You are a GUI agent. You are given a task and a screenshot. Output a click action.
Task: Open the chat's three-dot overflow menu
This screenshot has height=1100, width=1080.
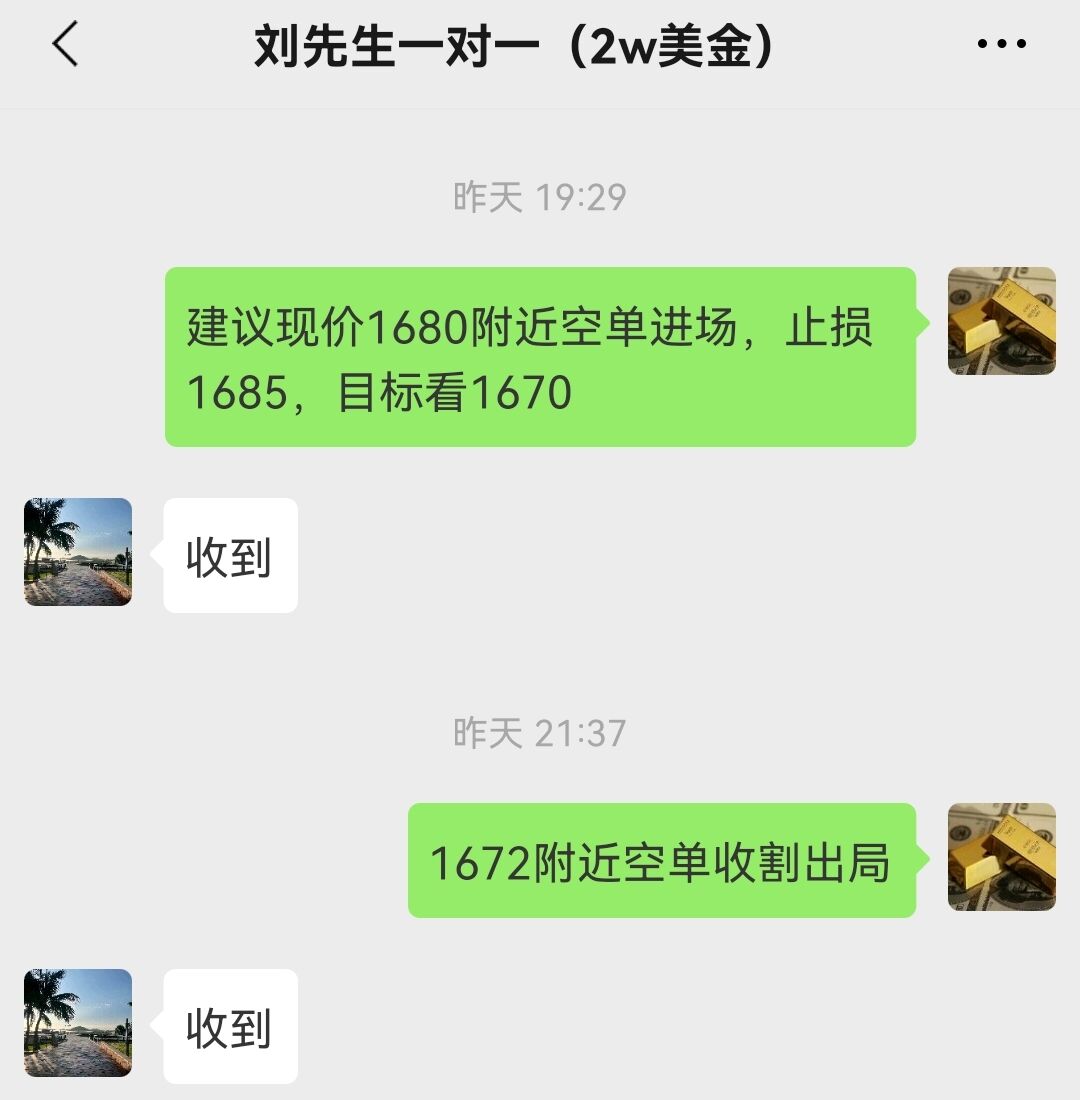[x=1001, y=44]
